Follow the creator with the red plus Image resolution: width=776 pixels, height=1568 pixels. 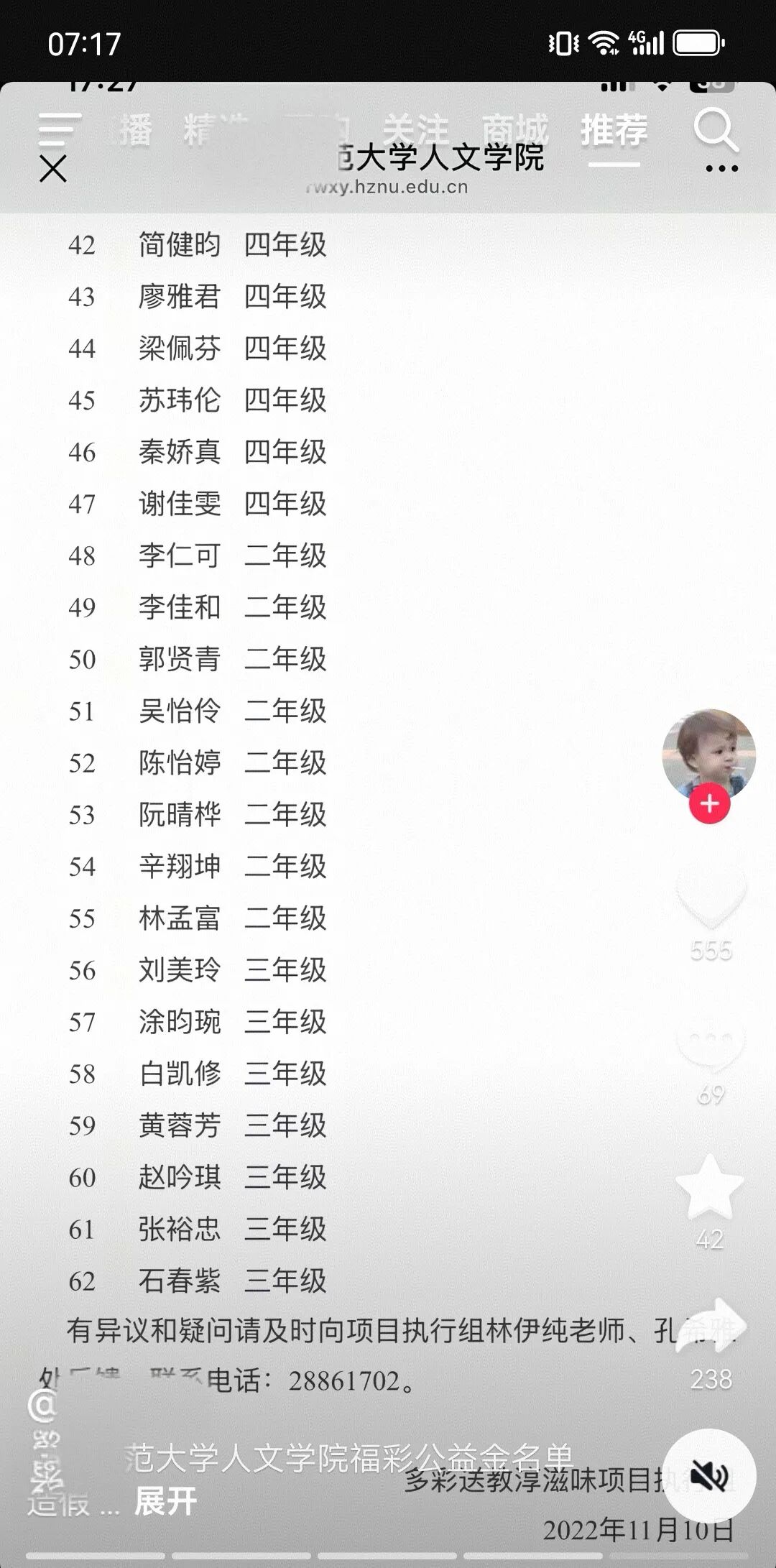pos(709,804)
